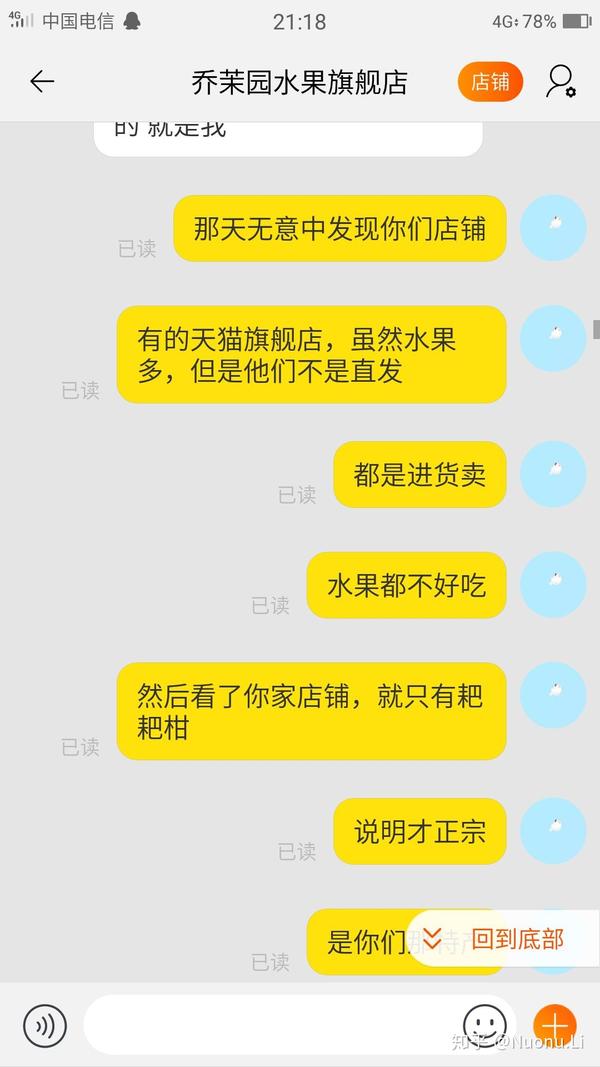Open the emoji picker
The height and width of the screenshot is (1067, 600).
pyautogui.click(x=485, y=1026)
